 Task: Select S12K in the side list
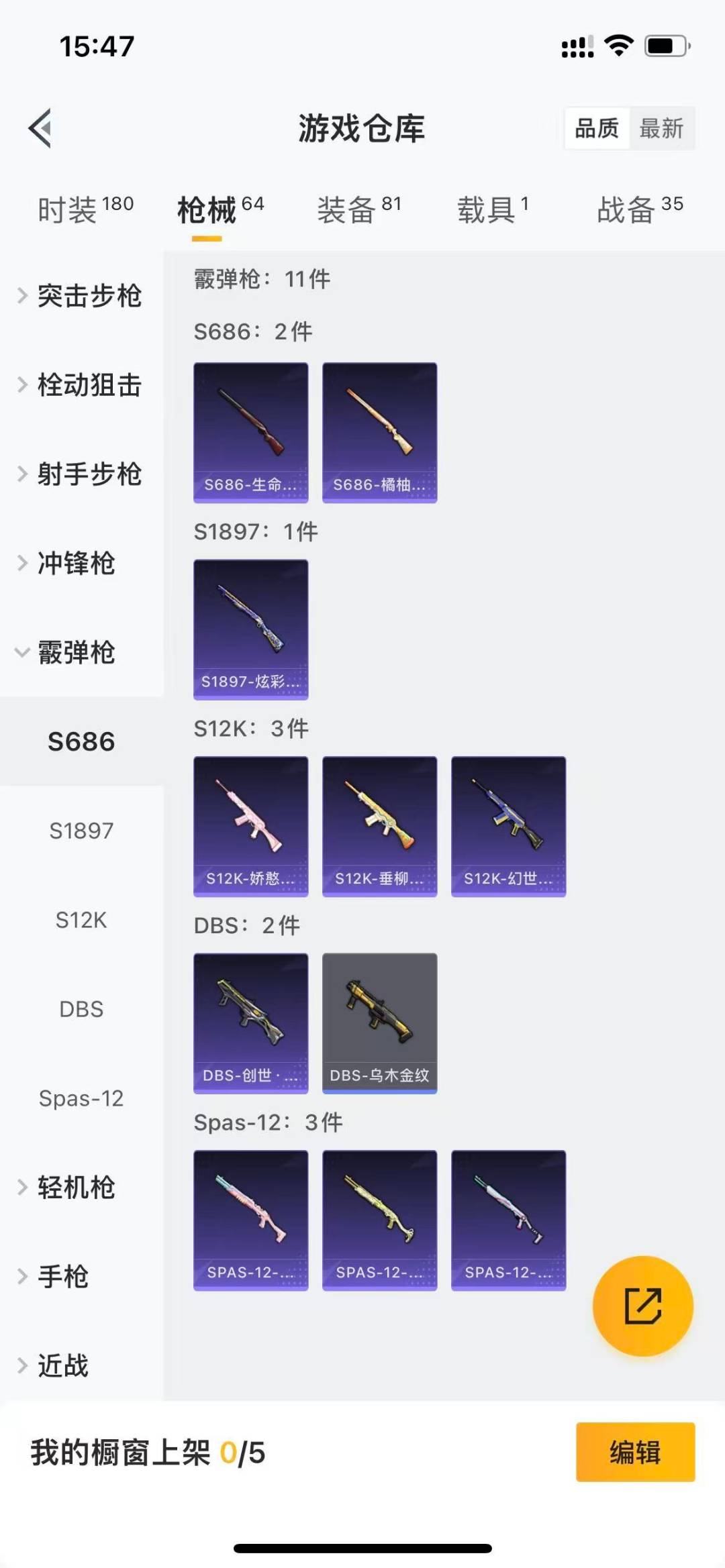81,920
